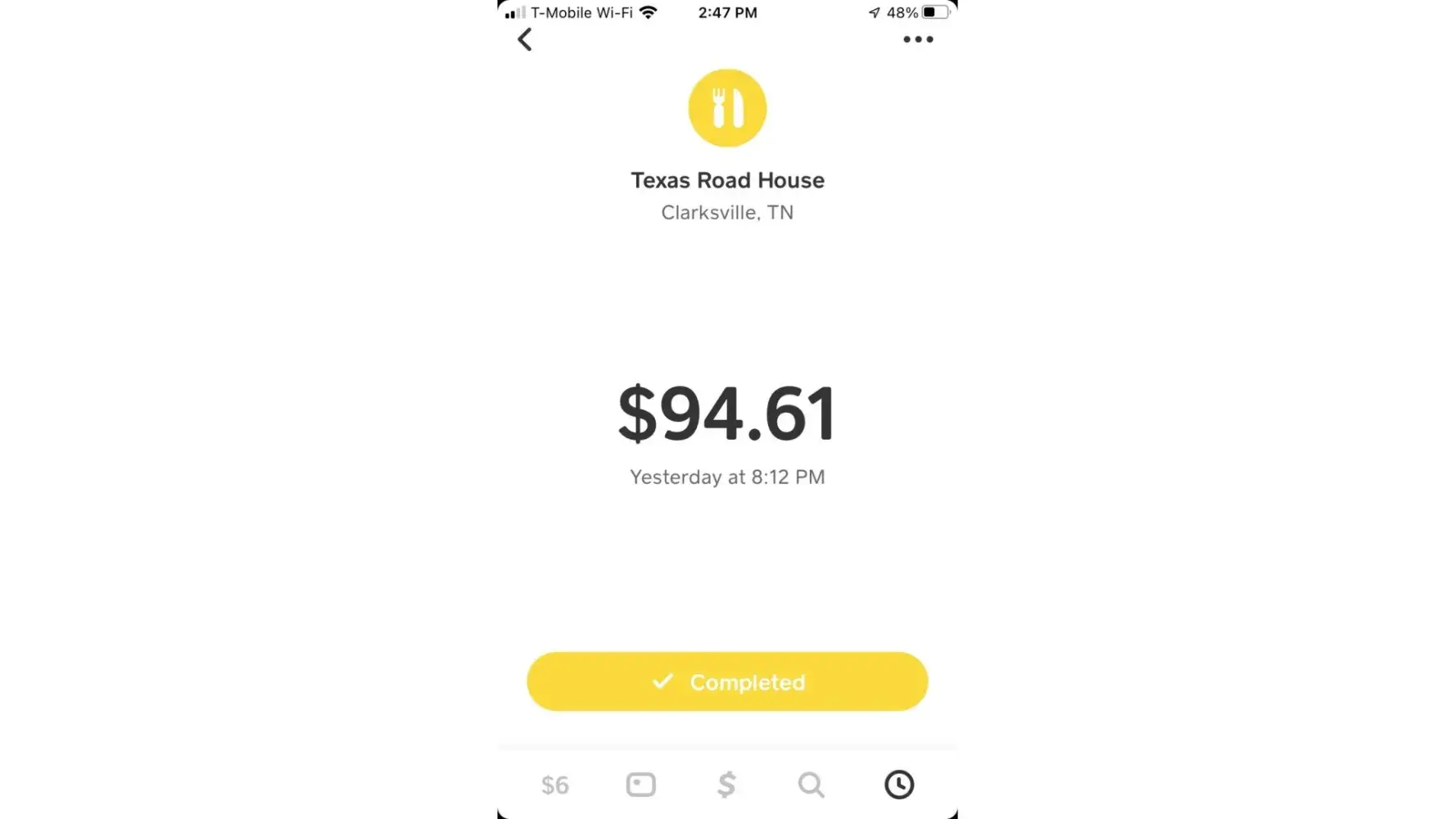Image resolution: width=1456 pixels, height=819 pixels.
Task: Switch to the Cash Card tab
Action: (640, 785)
